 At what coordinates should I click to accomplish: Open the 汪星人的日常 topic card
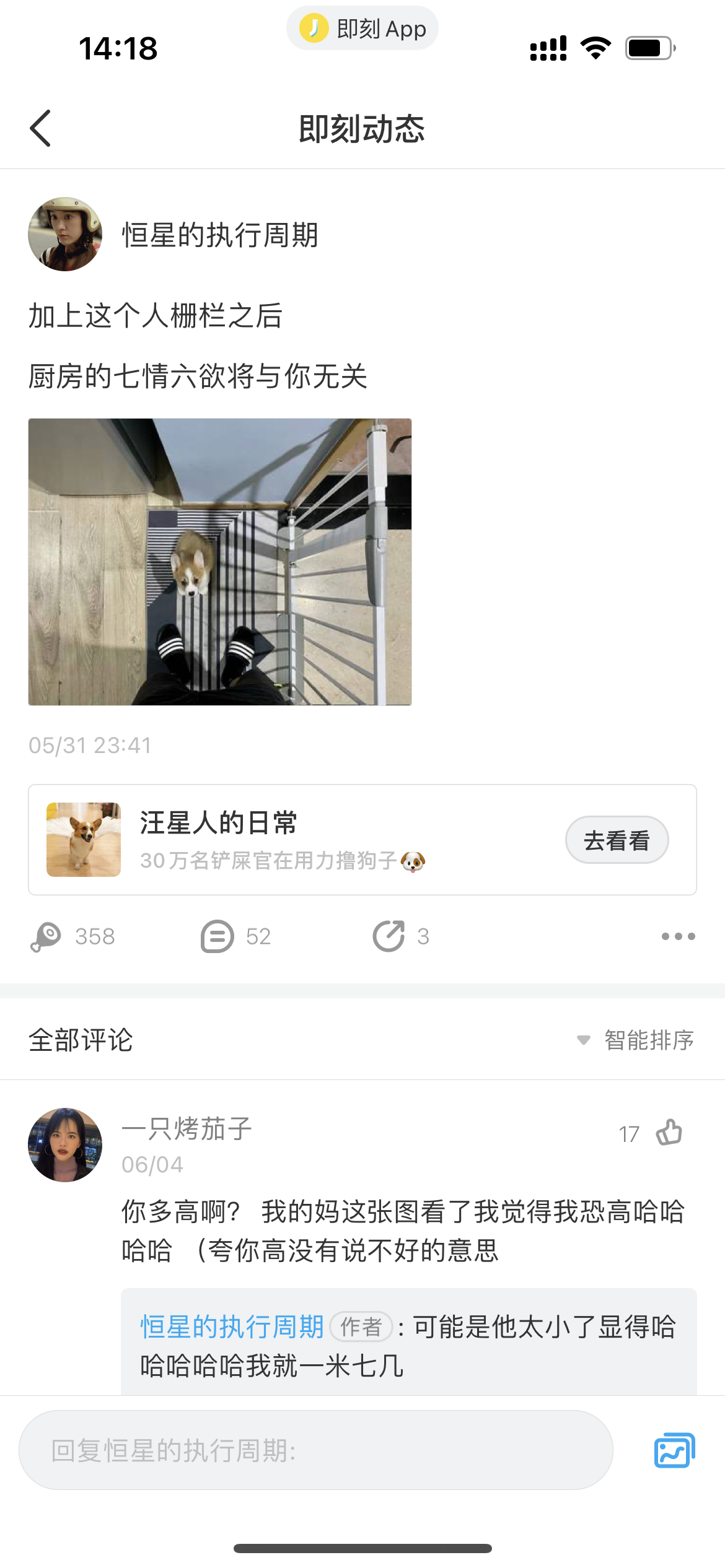click(362, 839)
